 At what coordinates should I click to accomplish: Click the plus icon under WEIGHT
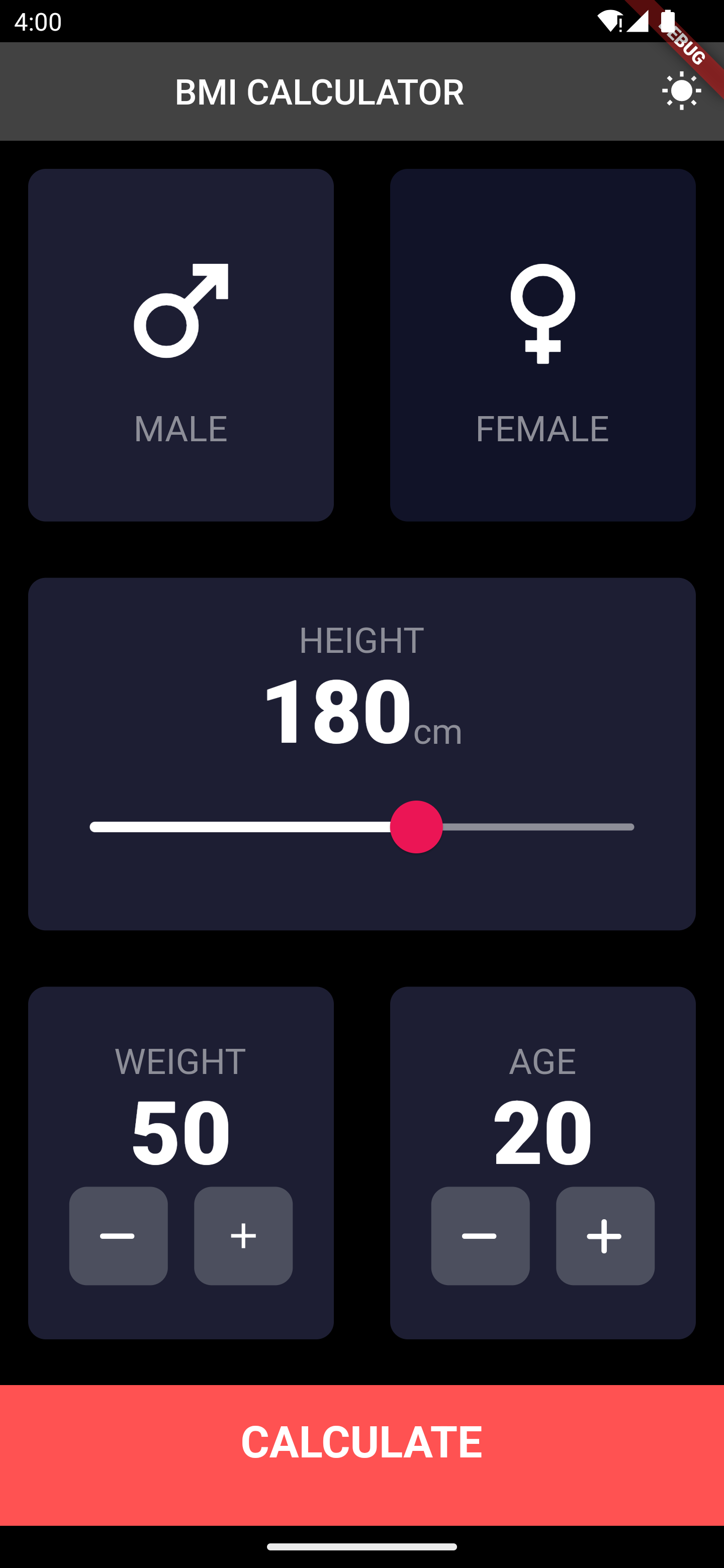coord(242,1236)
